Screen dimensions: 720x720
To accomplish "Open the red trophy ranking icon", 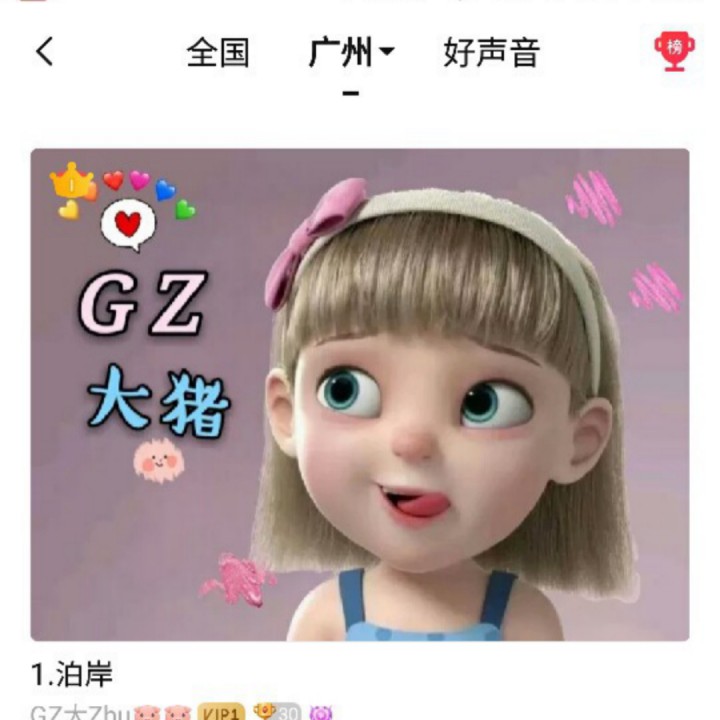I will (x=673, y=51).
